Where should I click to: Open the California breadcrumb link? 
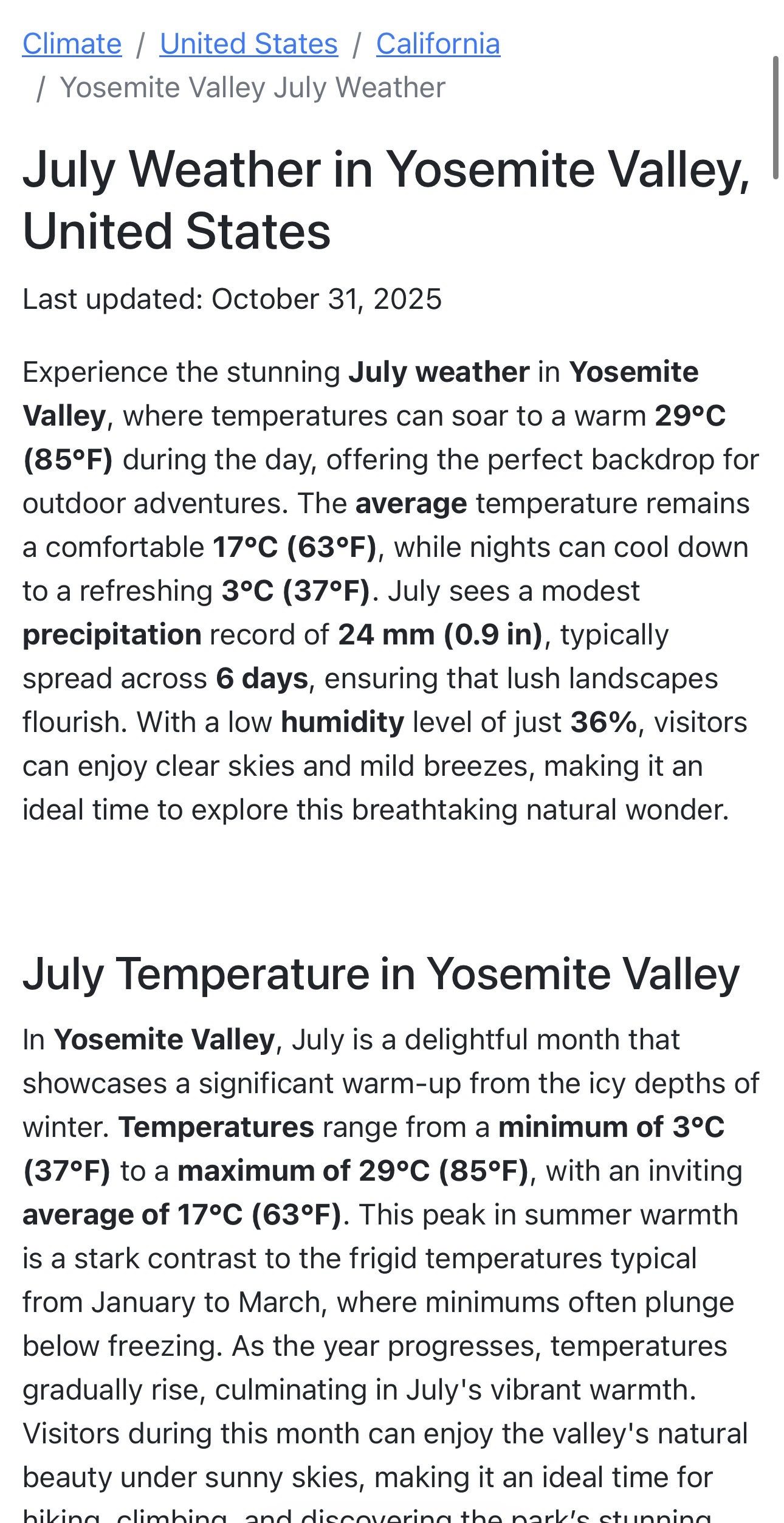(x=438, y=44)
